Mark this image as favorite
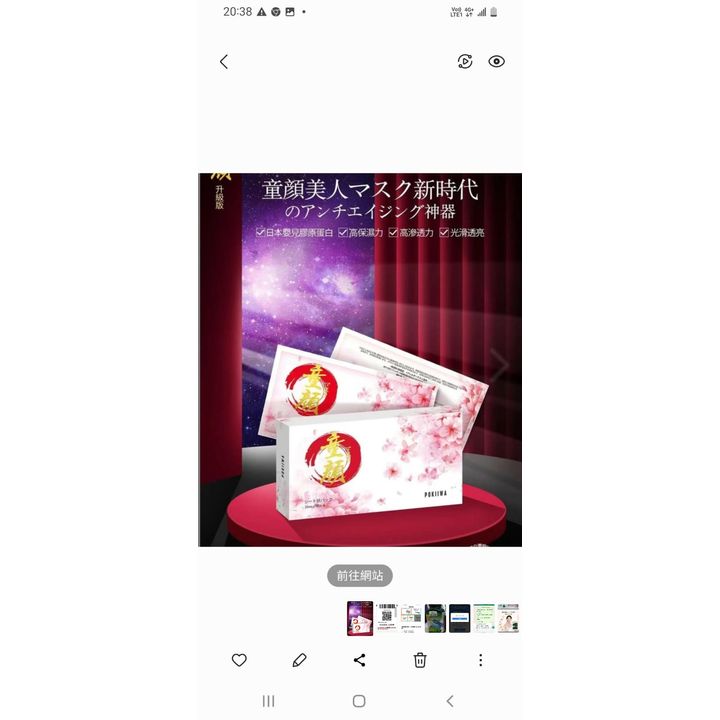This screenshot has width=720, height=720. pyautogui.click(x=239, y=660)
